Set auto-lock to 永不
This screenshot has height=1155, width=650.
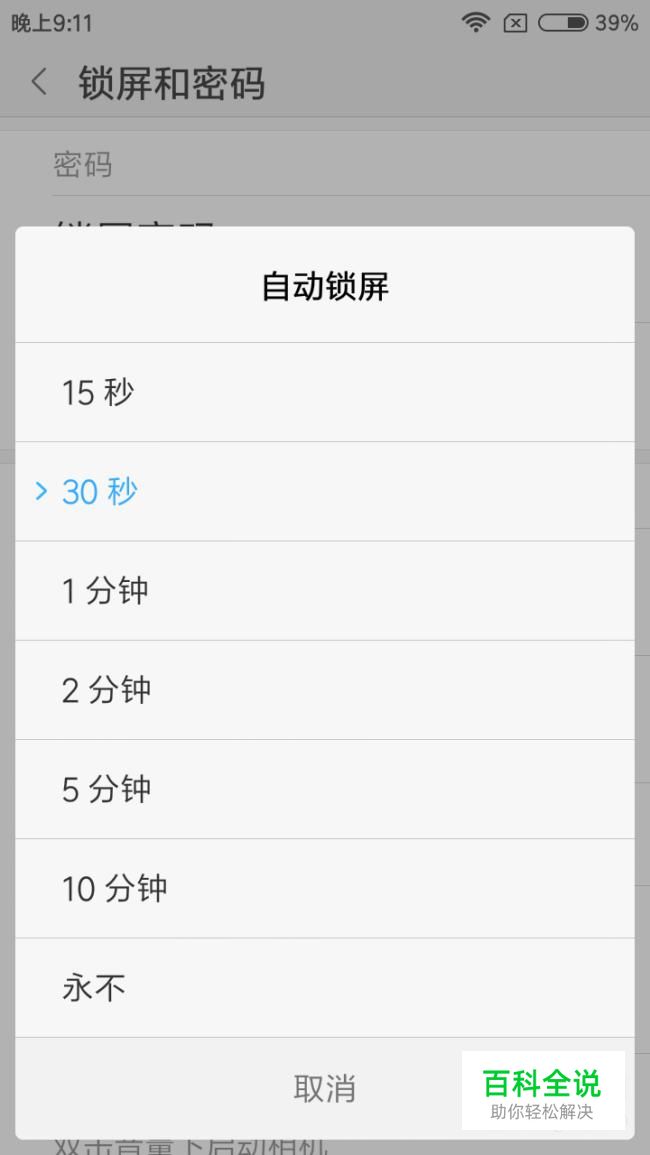coord(324,989)
